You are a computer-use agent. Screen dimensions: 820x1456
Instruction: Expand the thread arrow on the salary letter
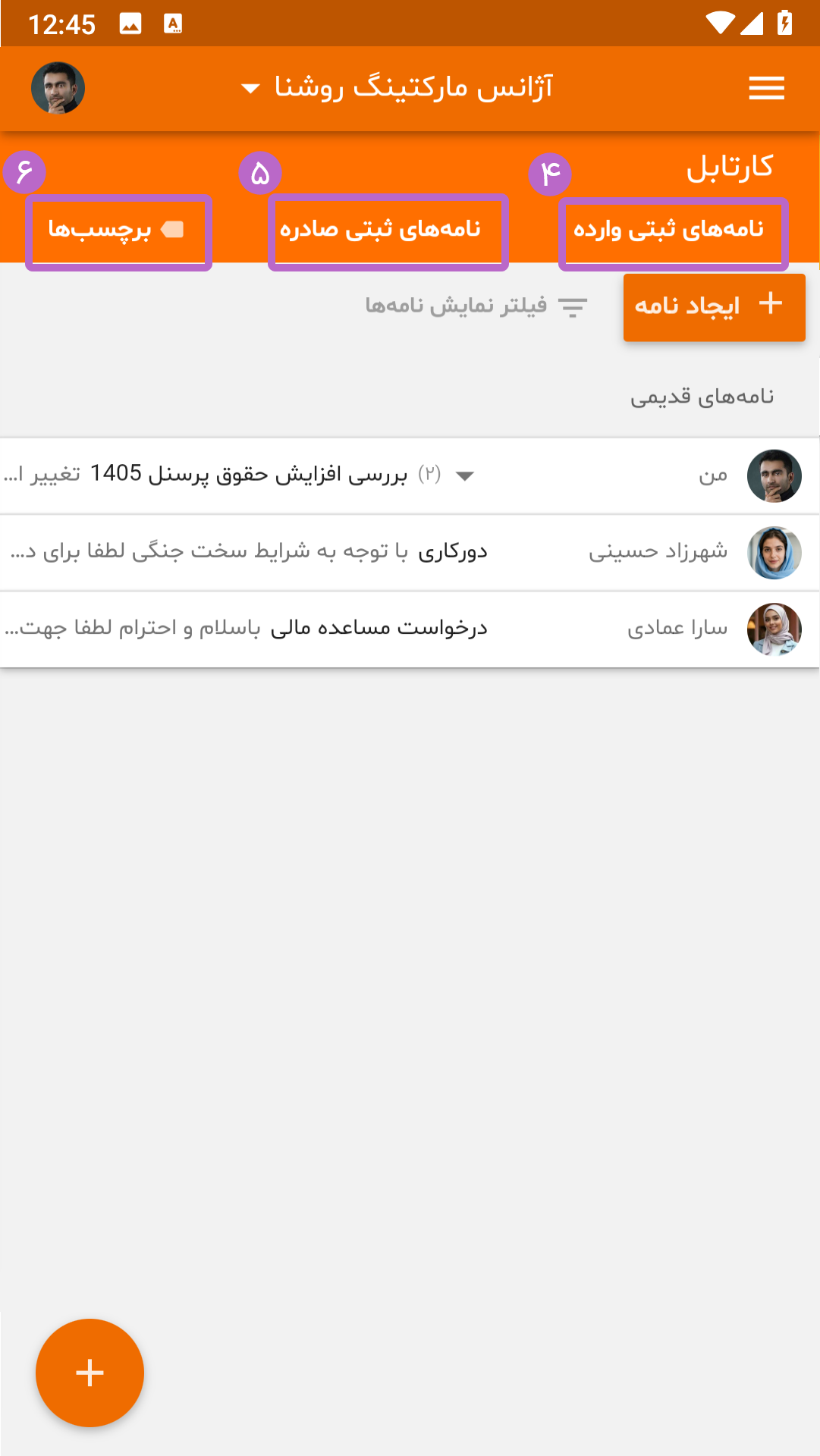464,475
